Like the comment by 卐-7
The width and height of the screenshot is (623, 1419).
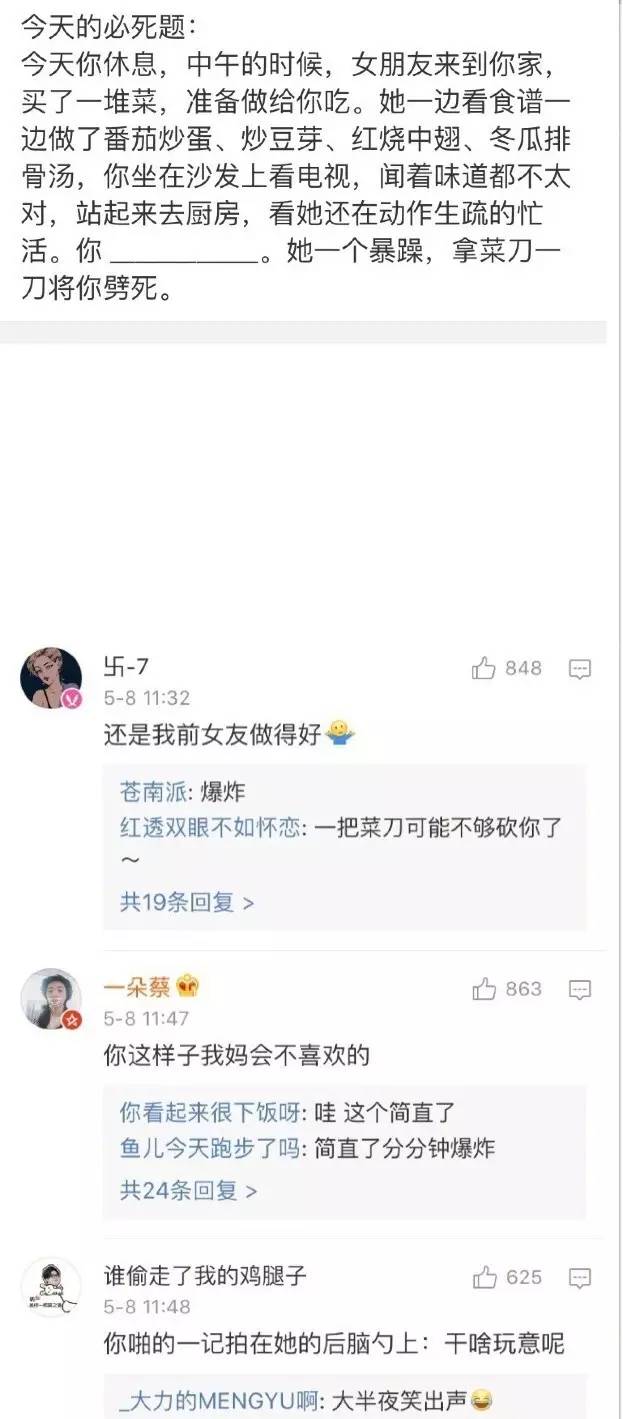[485, 669]
